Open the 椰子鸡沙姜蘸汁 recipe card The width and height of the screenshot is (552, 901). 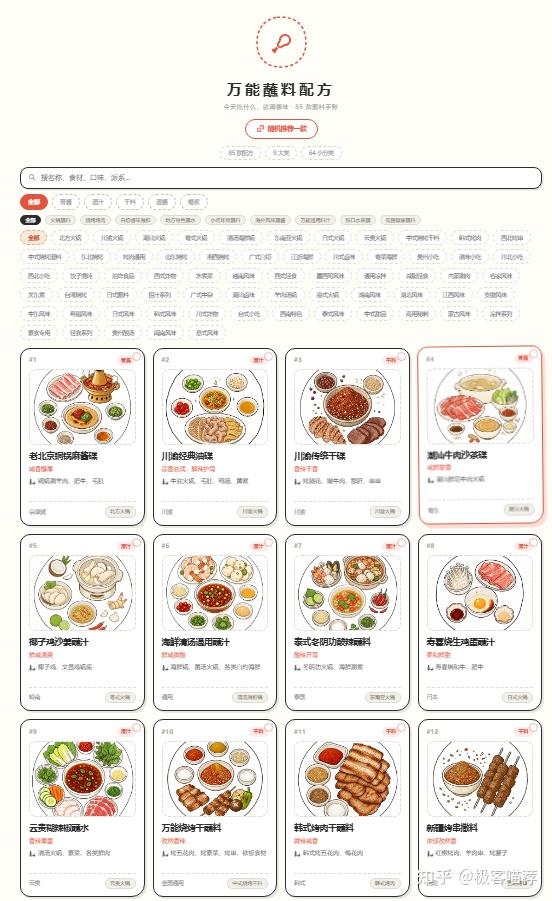tap(82, 622)
